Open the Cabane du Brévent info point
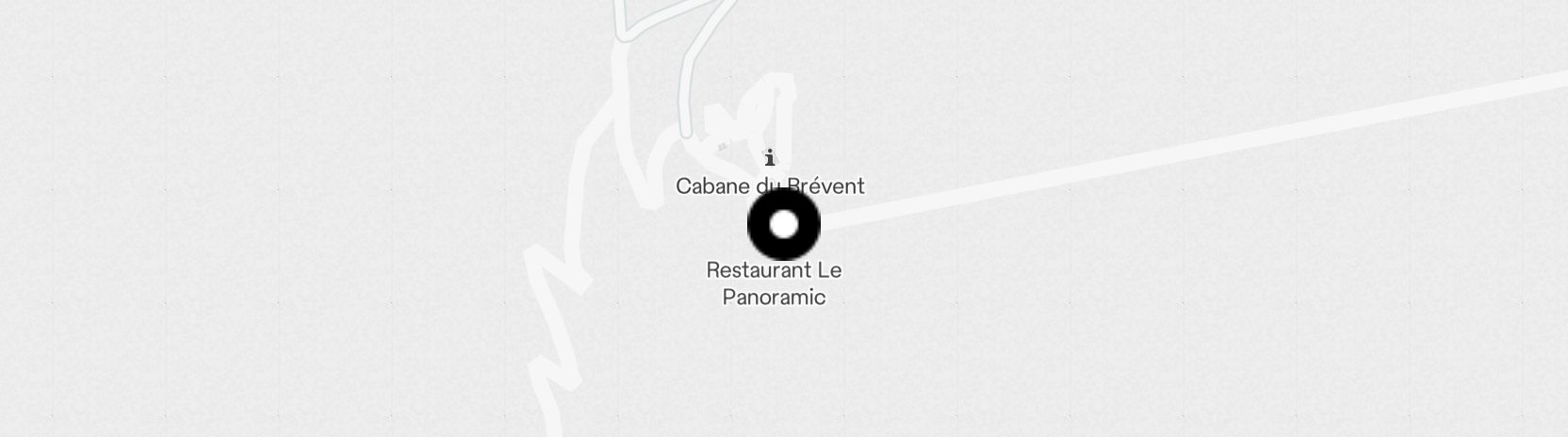The height and width of the screenshot is (437, 1568). point(770,158)
